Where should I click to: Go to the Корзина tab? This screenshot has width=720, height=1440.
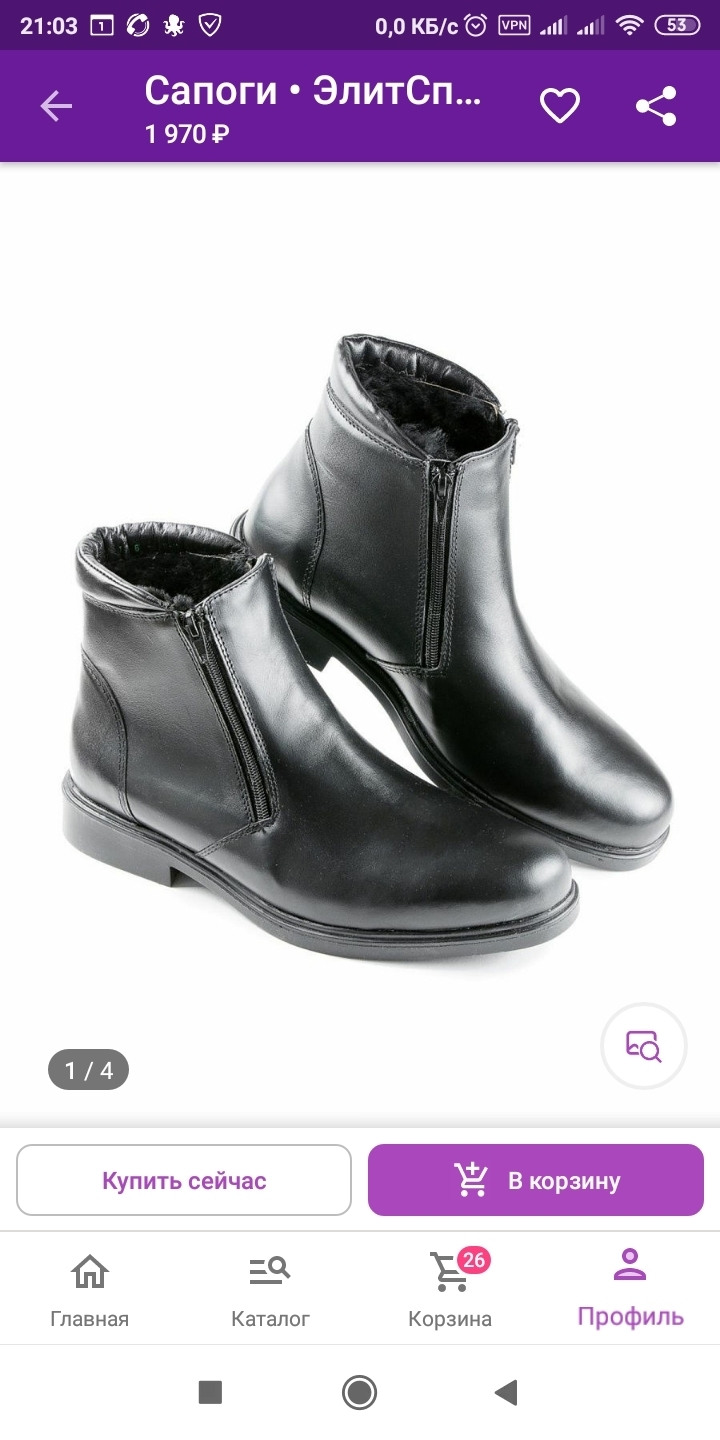pos(450,1288)
